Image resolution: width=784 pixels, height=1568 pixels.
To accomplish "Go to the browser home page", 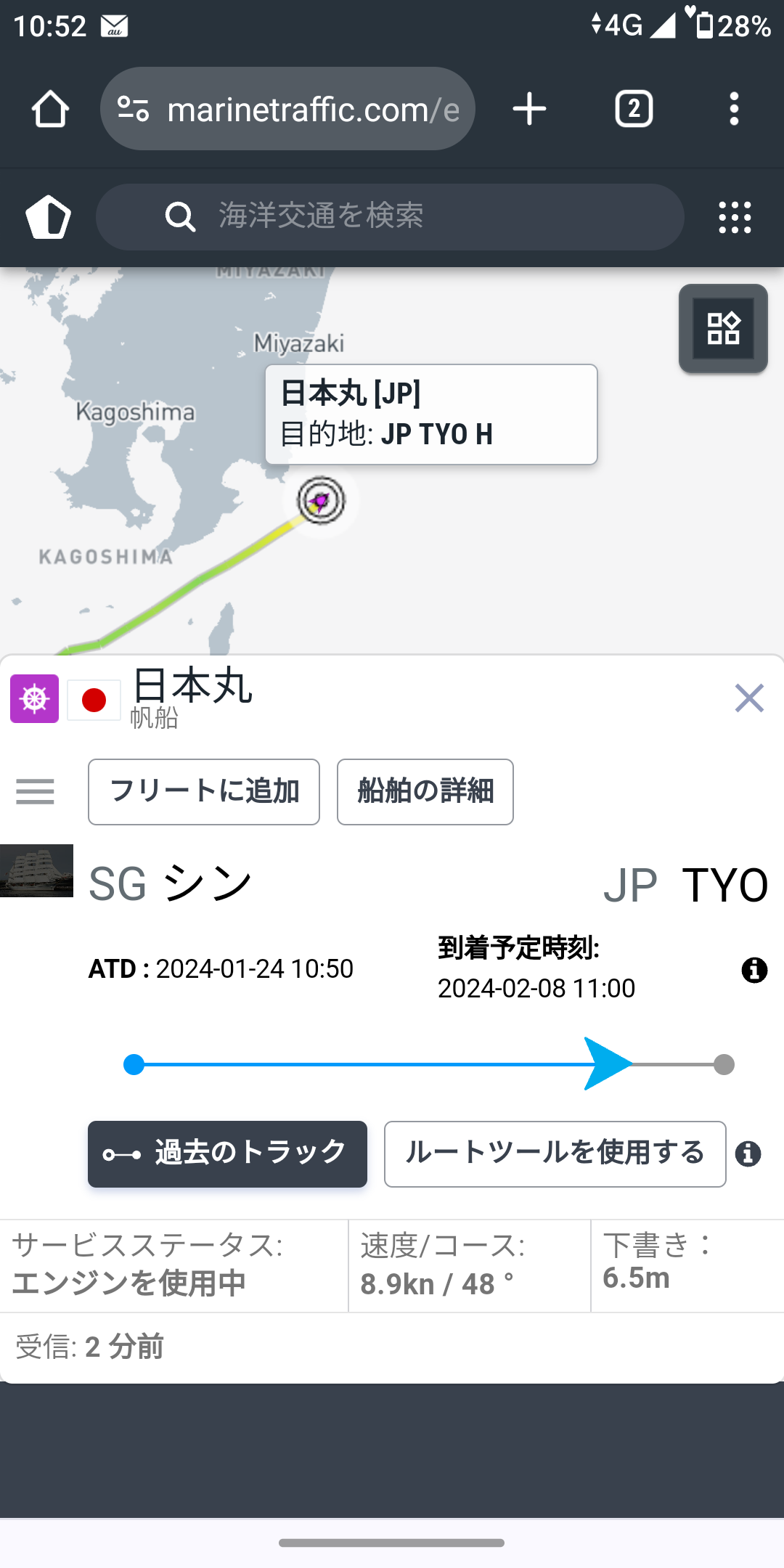I will [x=50, y=109].
